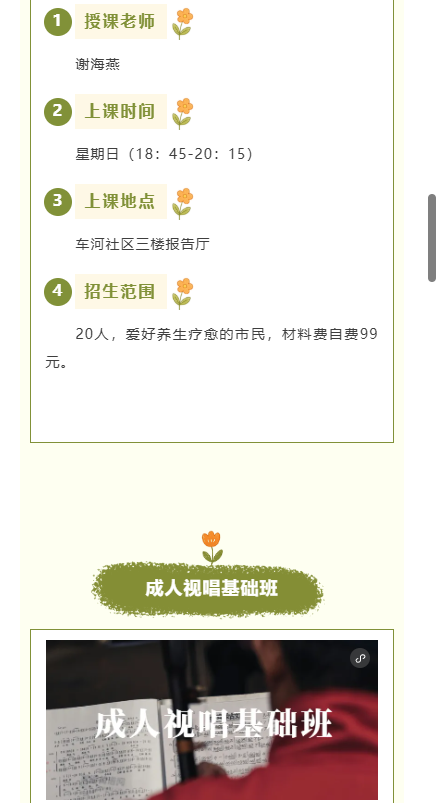Open the 成人视唱基础班 mini program image
The width and height of the screenshot is (440, 803).
tap(212, 720)
